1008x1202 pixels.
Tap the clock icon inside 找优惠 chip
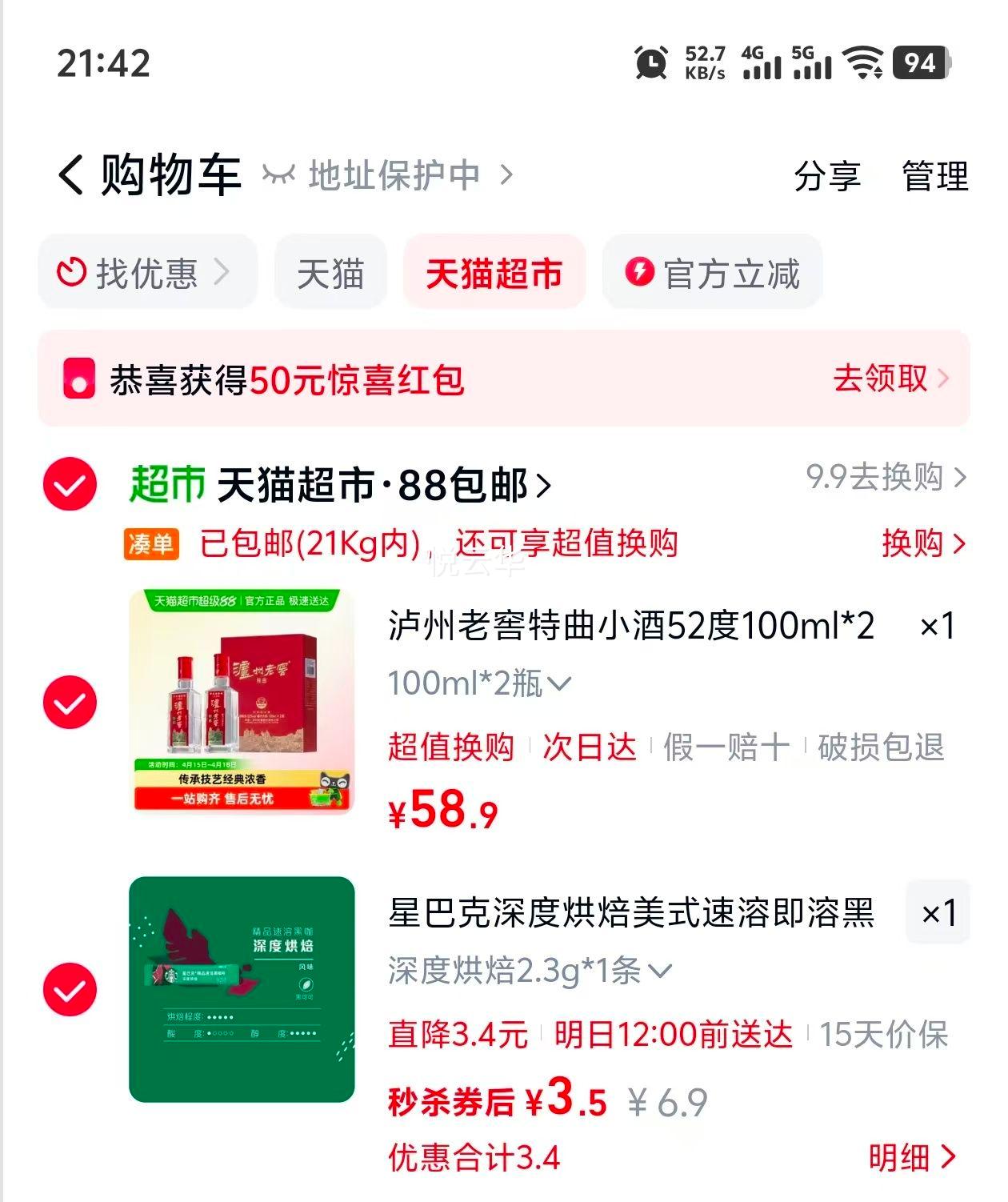(x=72, y=272)
